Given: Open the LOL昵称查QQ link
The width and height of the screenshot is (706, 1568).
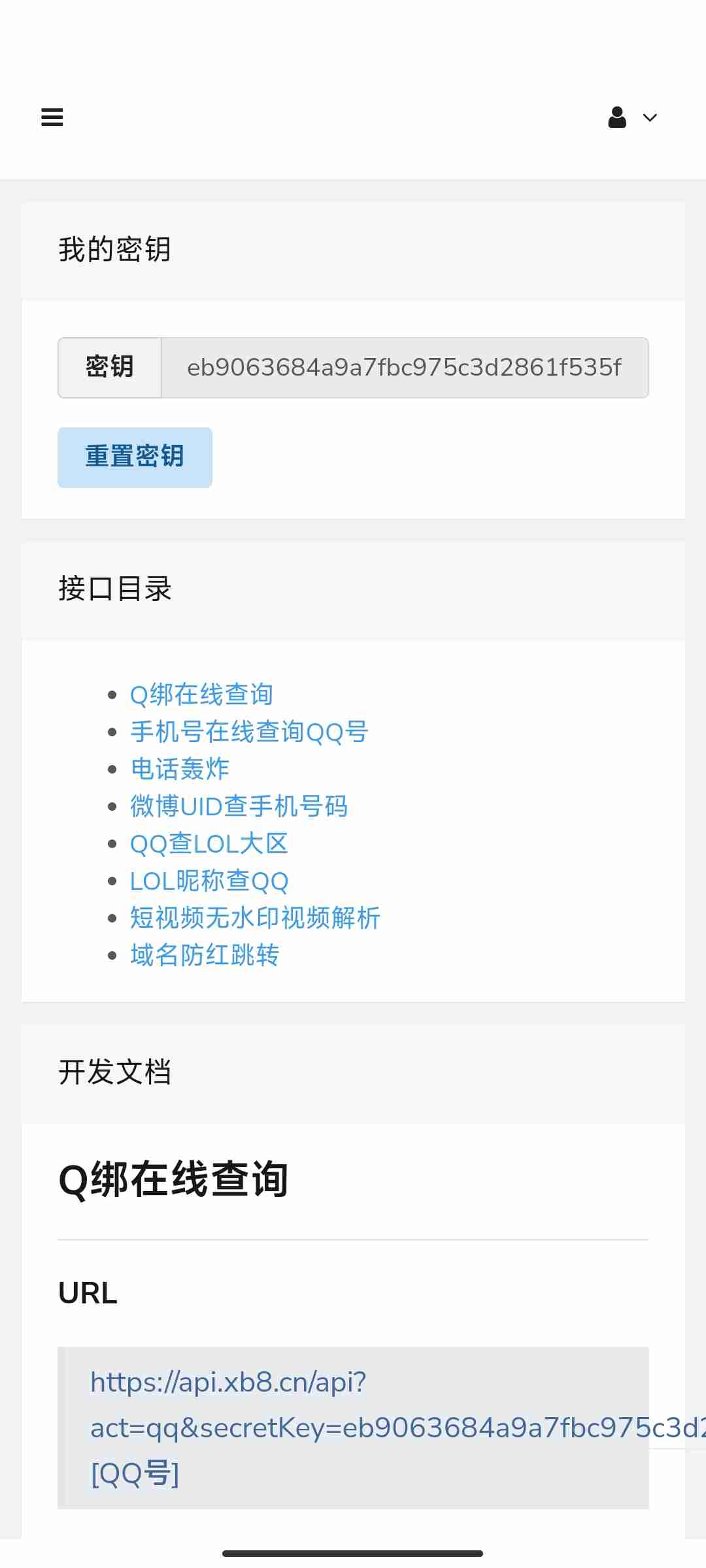Looking at the screenshot, I should click(x=209, y=881).
